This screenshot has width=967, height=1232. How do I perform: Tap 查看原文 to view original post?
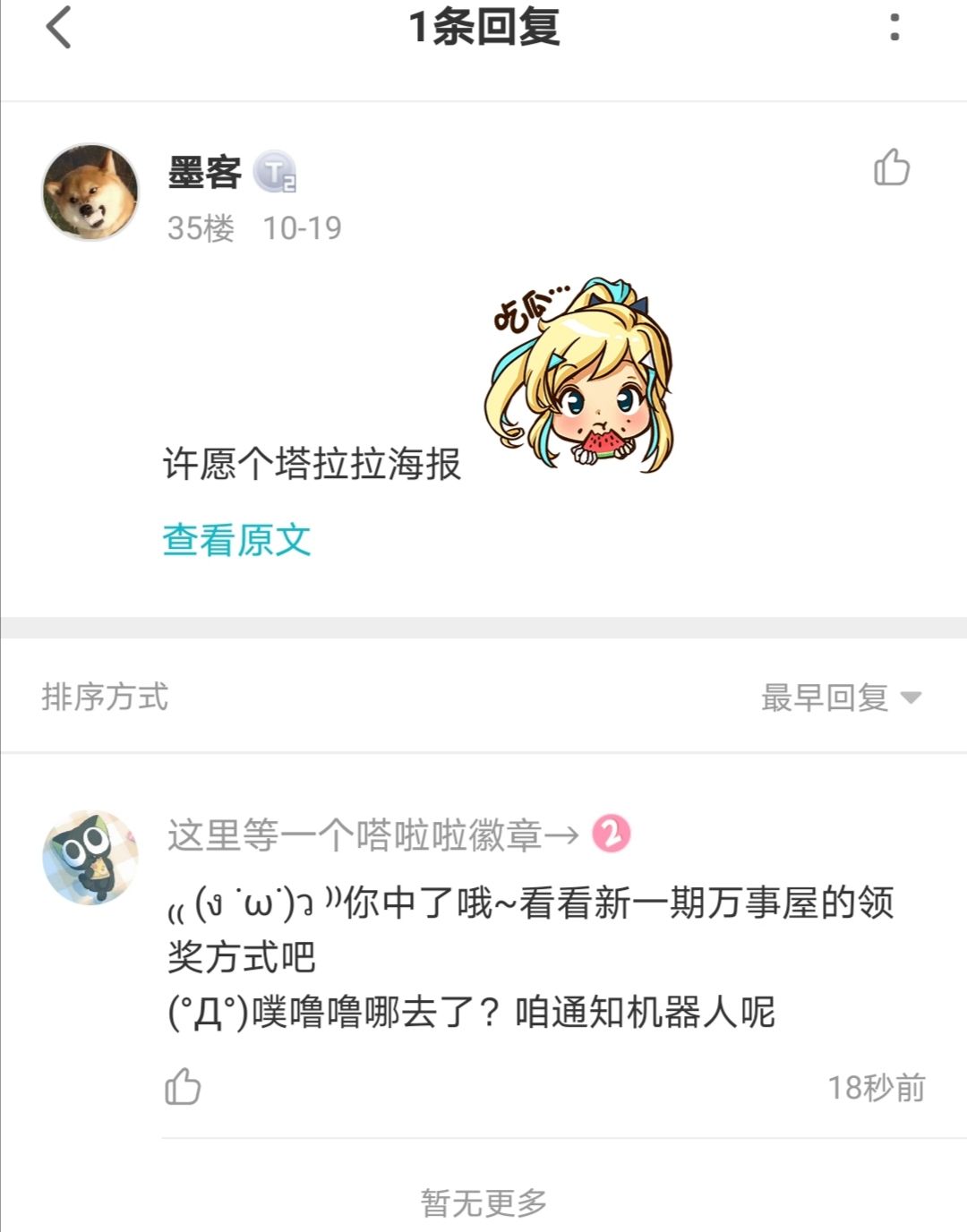(x=236, y=540)
